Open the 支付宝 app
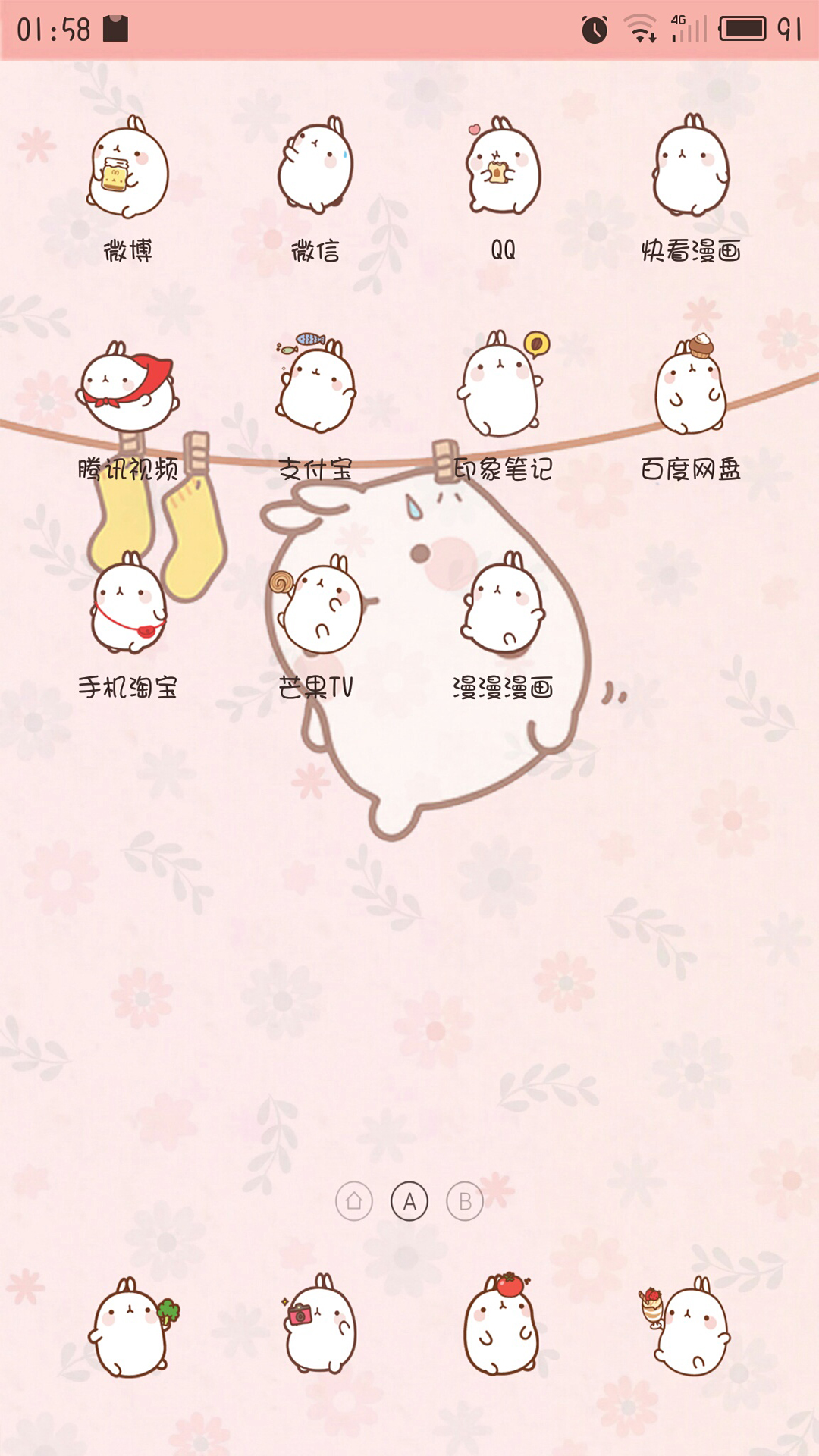The height and width of the screenshot is (1456, 819). 315,388
